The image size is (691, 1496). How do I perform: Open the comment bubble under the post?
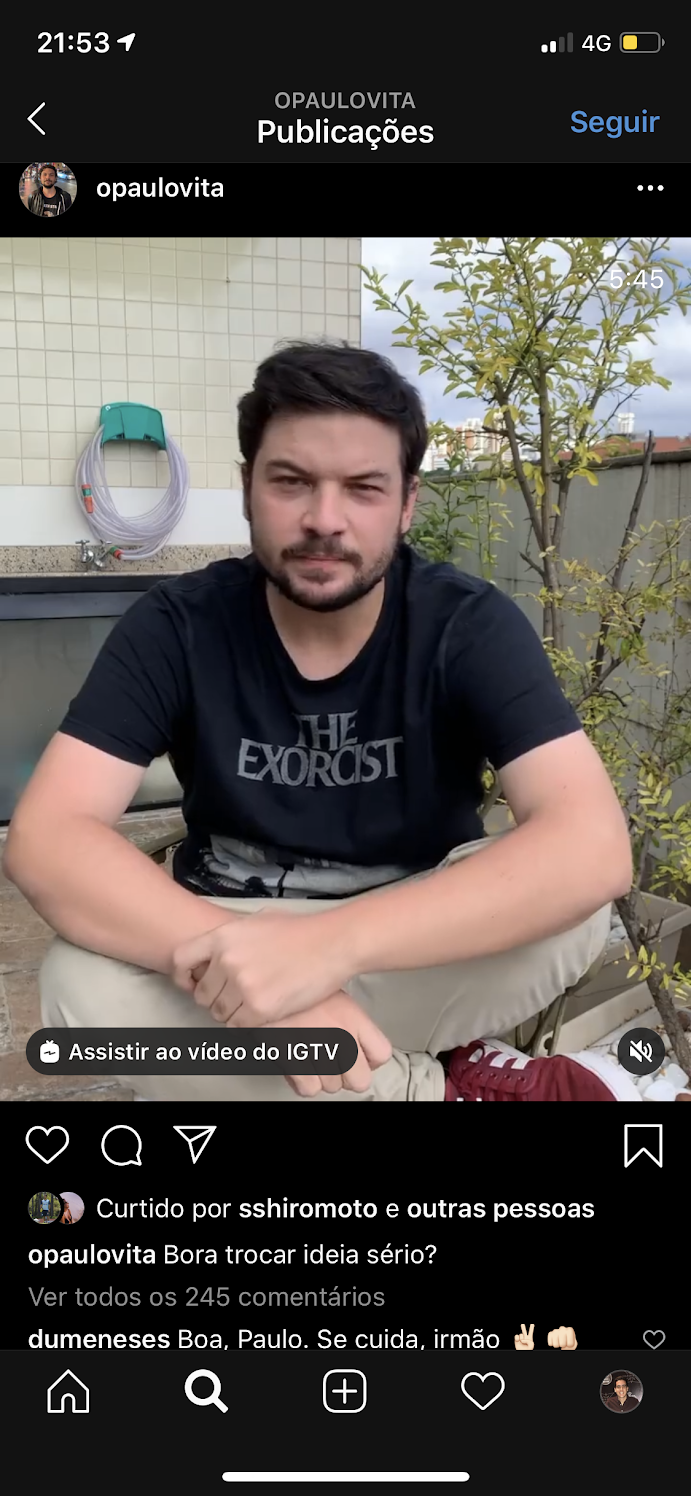point(121,1145)
